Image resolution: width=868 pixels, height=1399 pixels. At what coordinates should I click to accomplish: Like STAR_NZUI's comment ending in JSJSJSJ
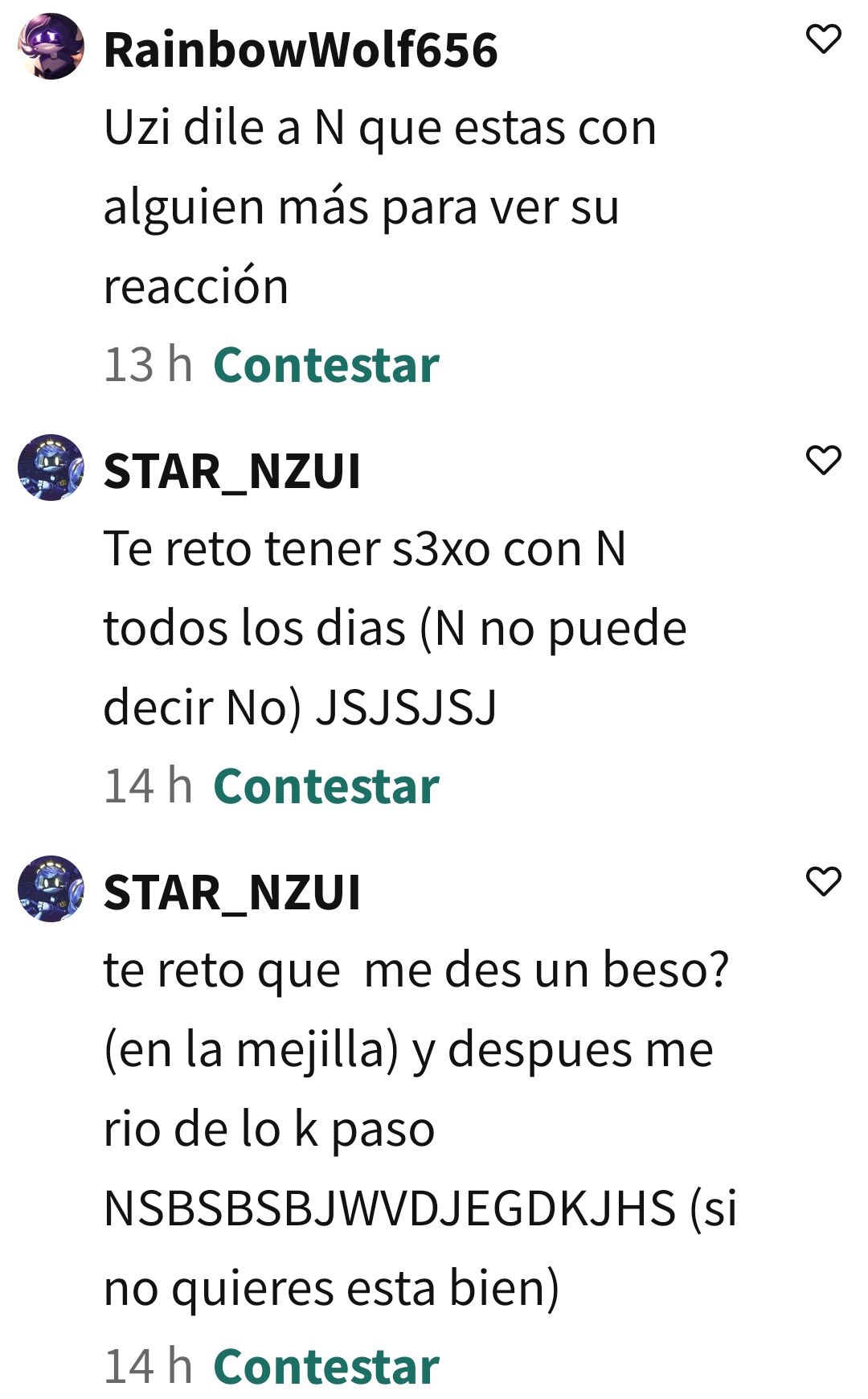tap(823, 461)
